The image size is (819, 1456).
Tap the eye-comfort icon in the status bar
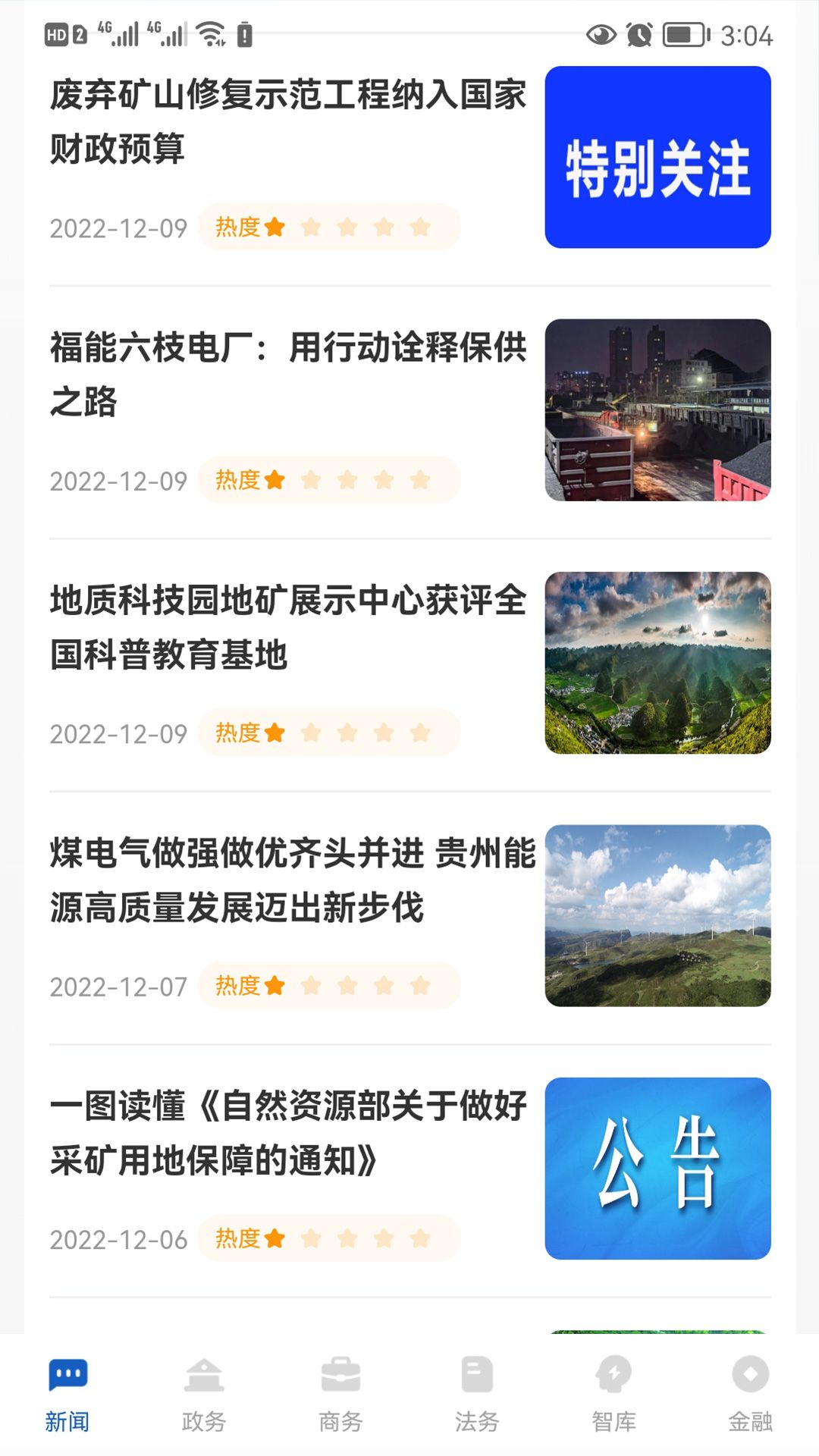click(600, 34)
